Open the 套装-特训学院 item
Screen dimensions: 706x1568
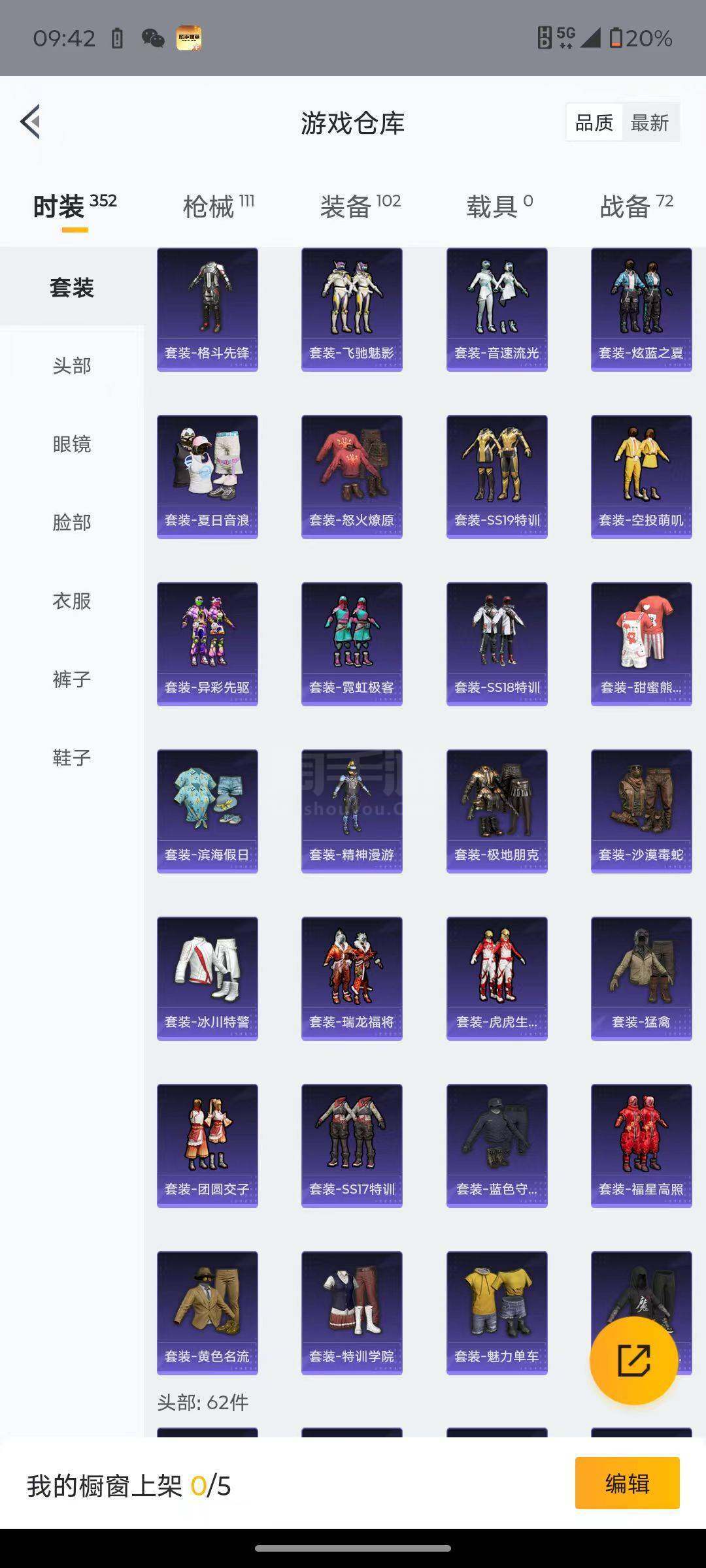coord(352,1313)
